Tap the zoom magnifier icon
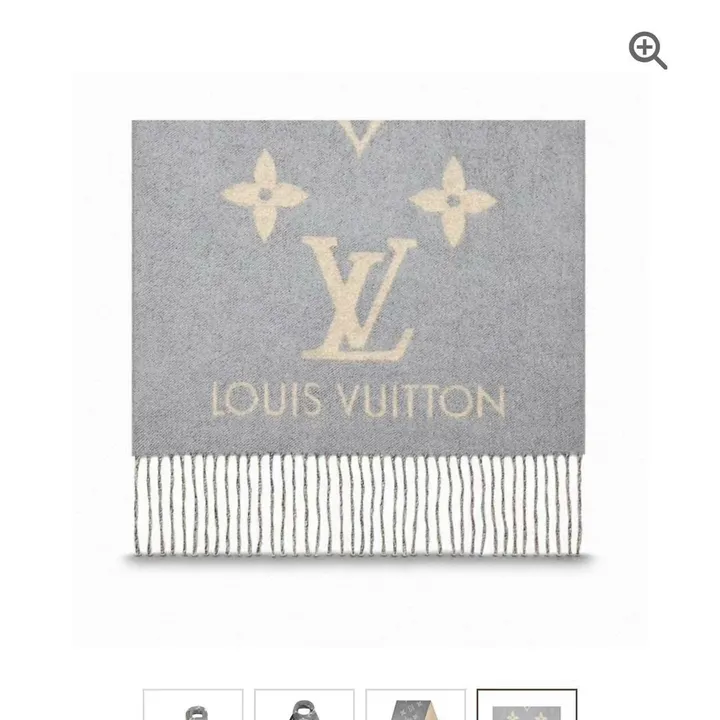Image resolution: width=720 pixels, height=720 pixels. coord(647,49)
